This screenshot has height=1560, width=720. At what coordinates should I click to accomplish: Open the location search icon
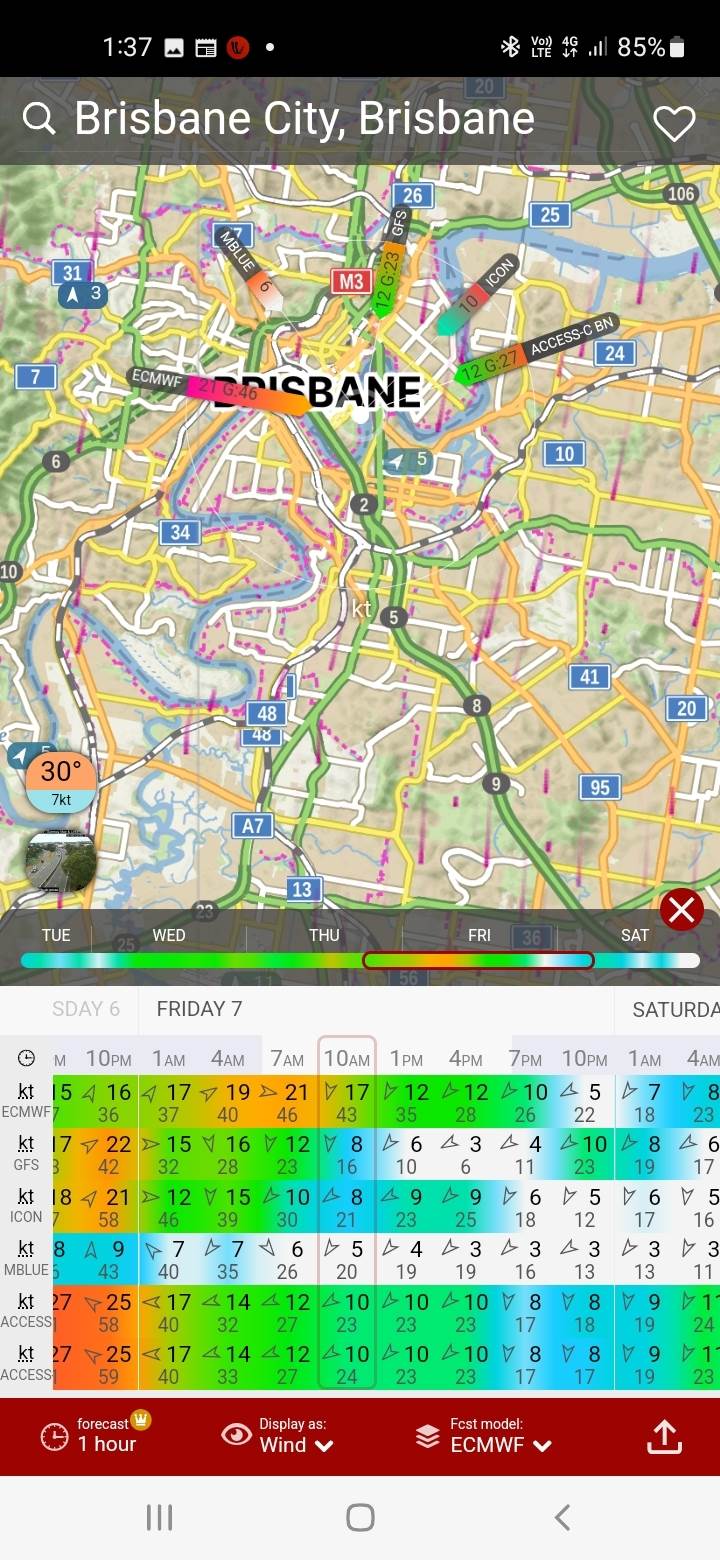(39, 119)
